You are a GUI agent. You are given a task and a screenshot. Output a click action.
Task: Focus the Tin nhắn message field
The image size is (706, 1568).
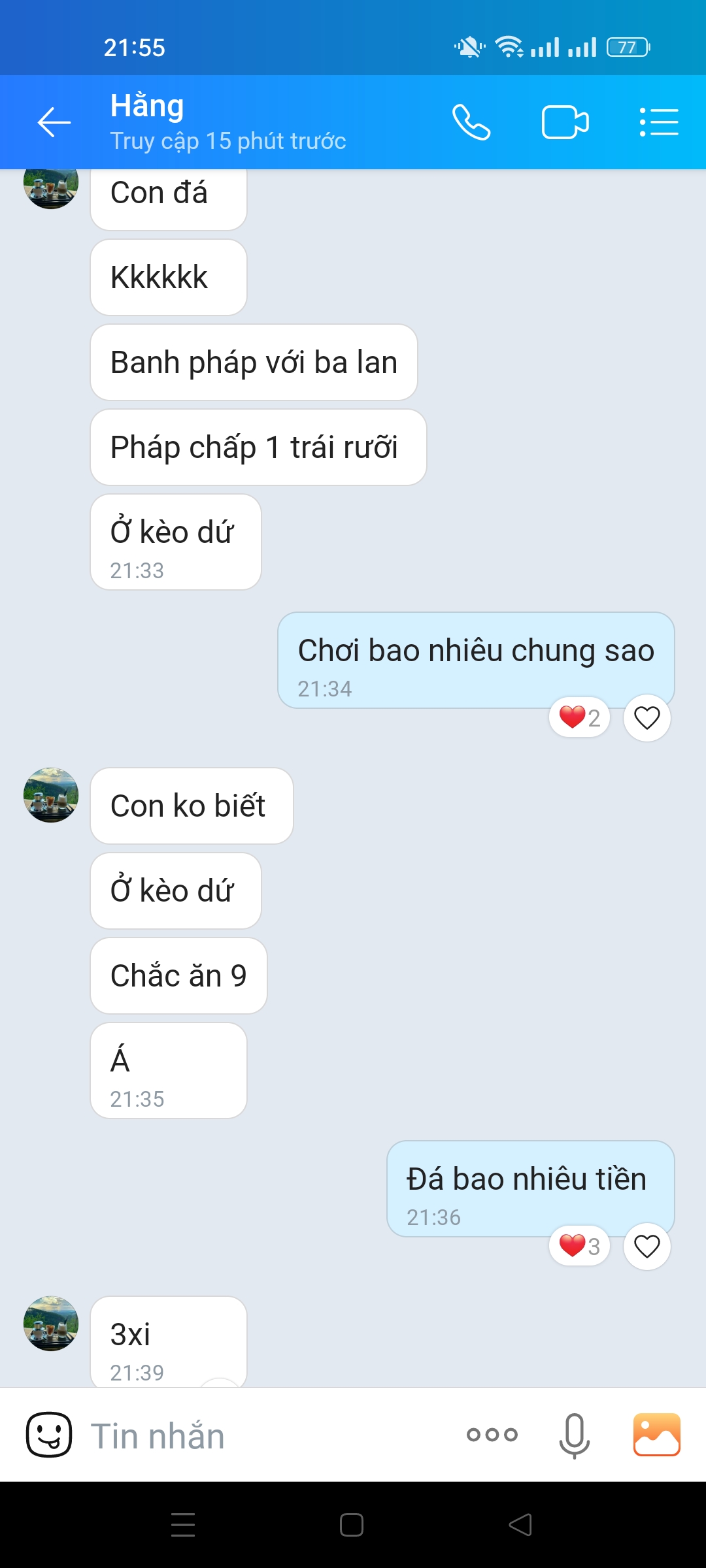pos(261,1436)
